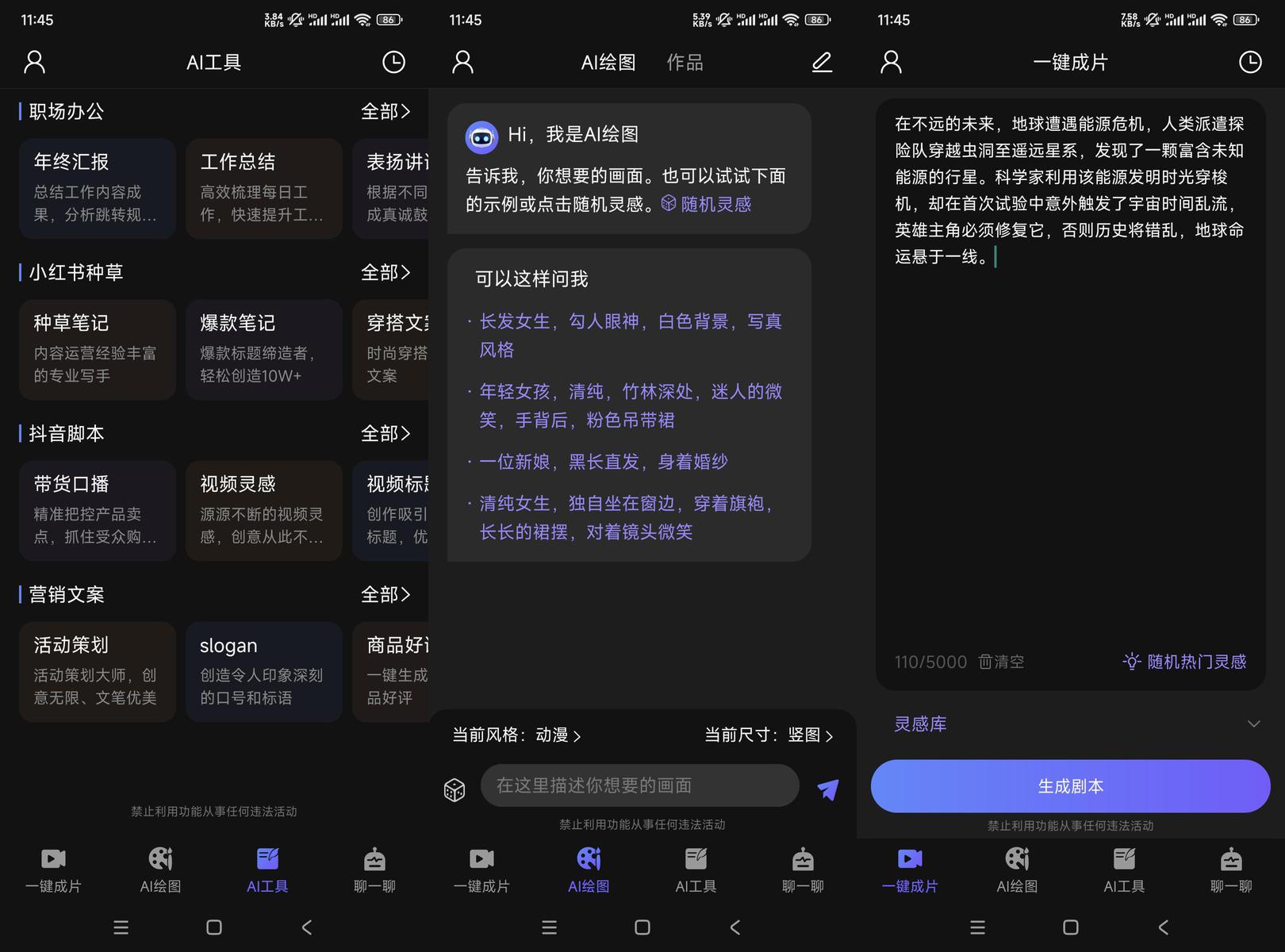
Task: Switch to the 作品 tab
Action: coord(685,63)
